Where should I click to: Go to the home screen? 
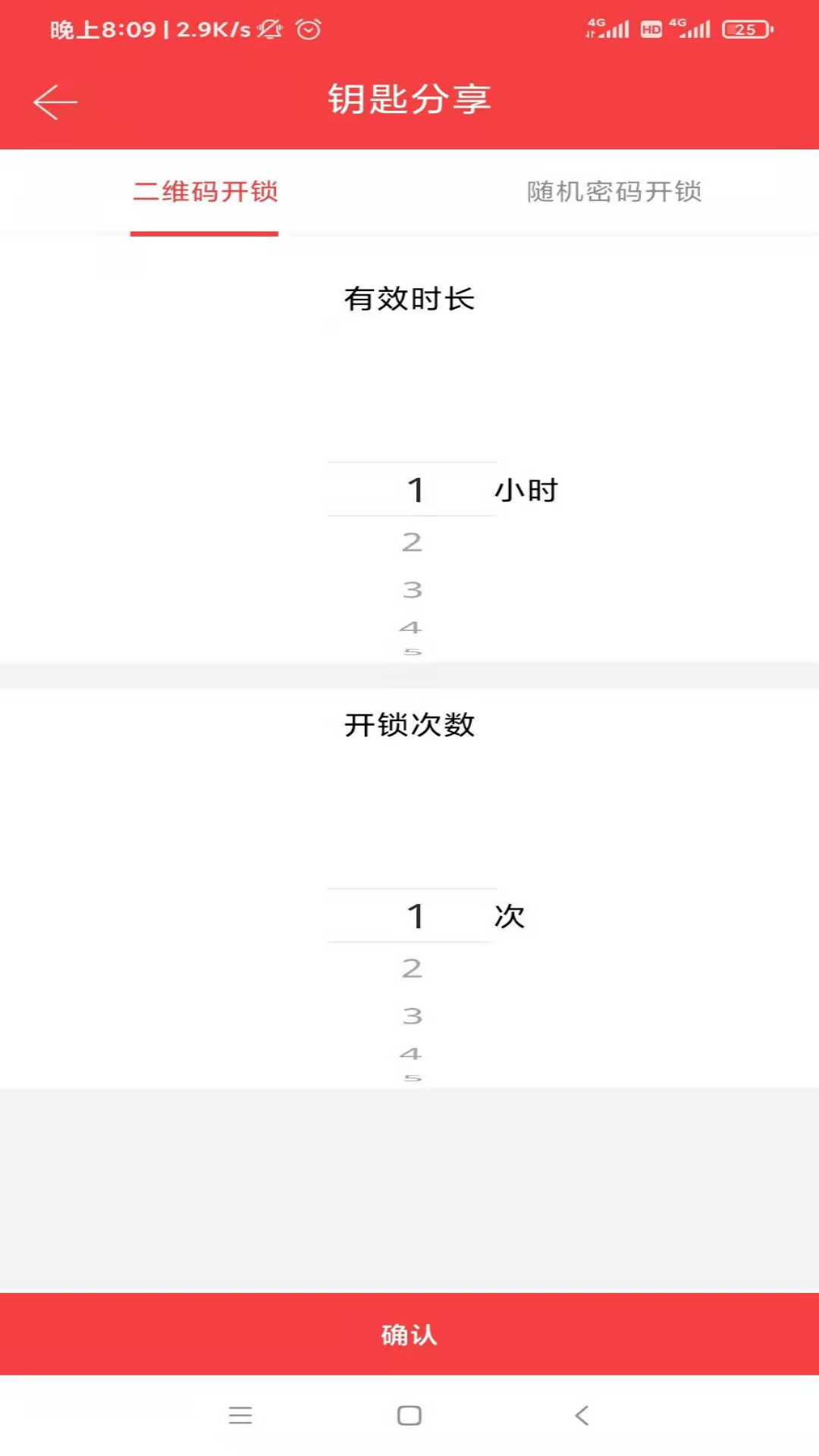(x=409, y=1415)
